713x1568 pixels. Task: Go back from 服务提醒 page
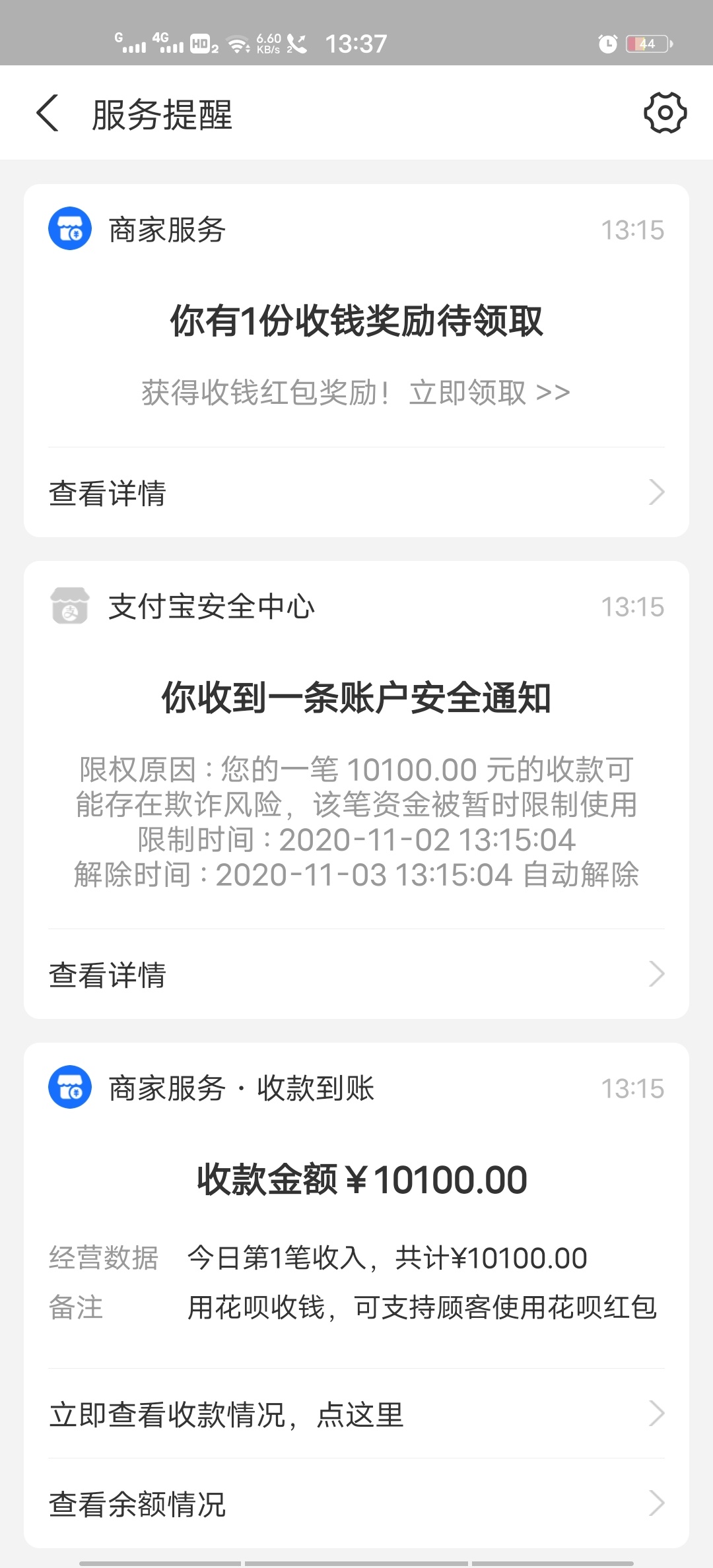click(x=48, y=114)
